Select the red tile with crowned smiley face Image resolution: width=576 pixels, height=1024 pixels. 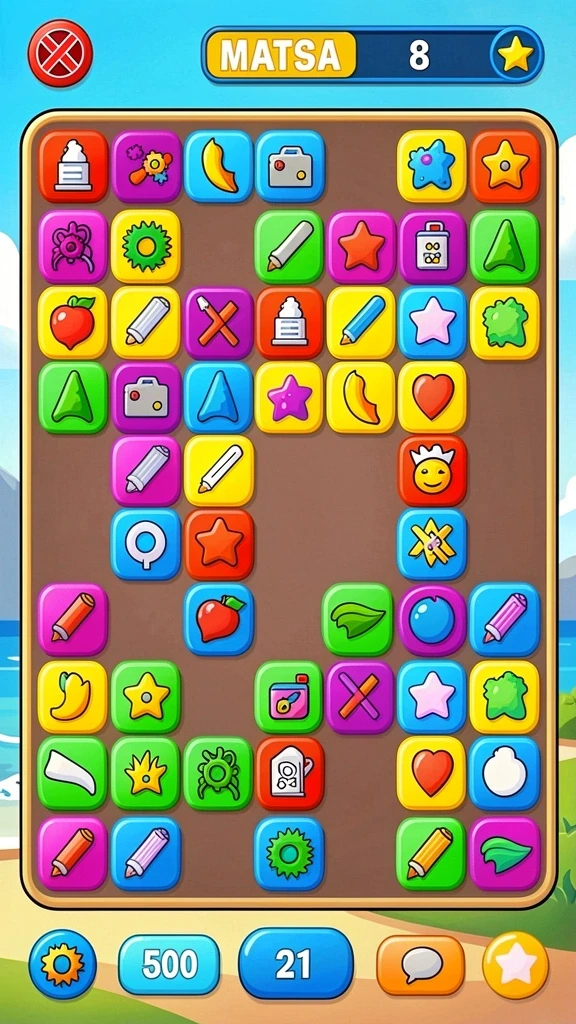[432, 472]
